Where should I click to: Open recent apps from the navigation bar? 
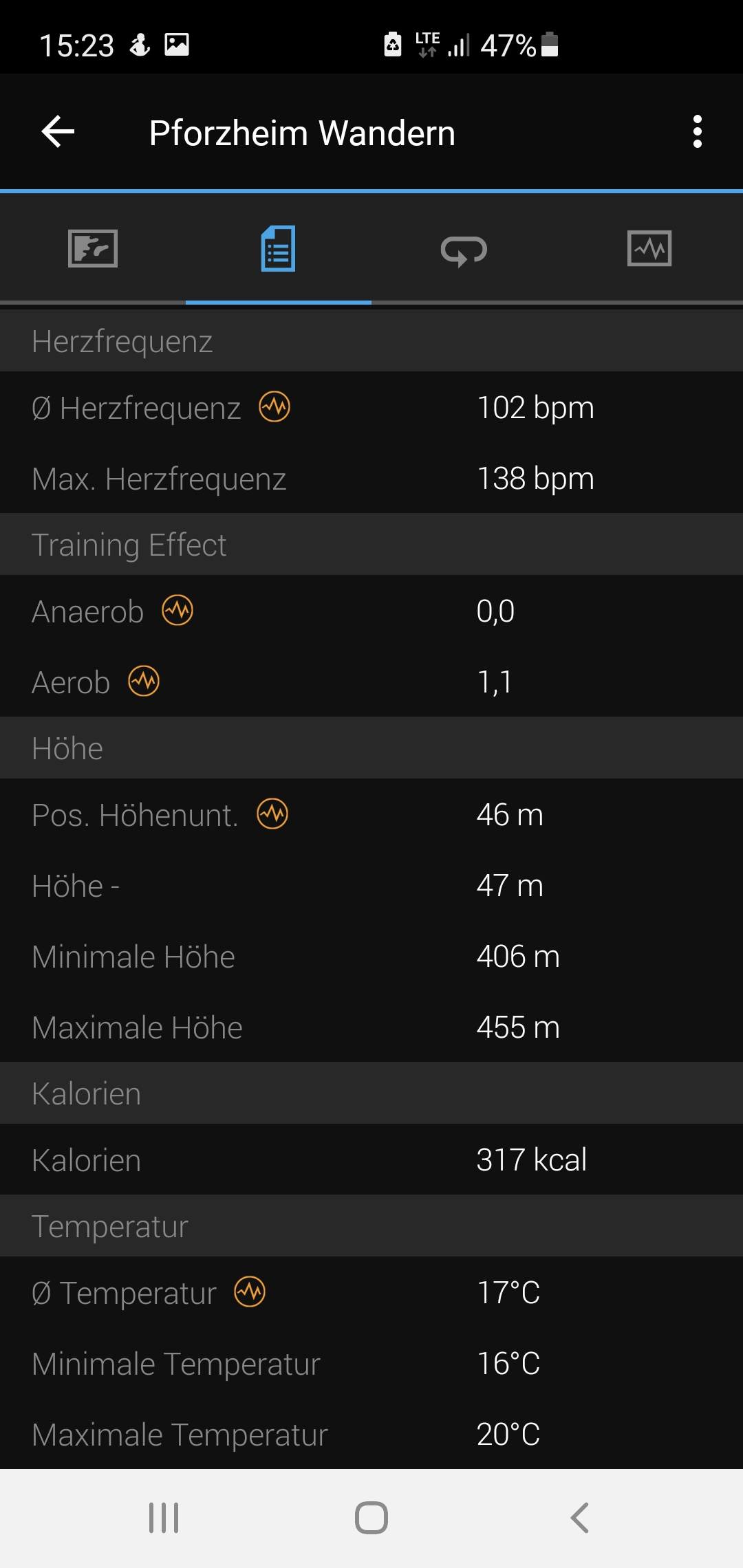click(164, 1518)
